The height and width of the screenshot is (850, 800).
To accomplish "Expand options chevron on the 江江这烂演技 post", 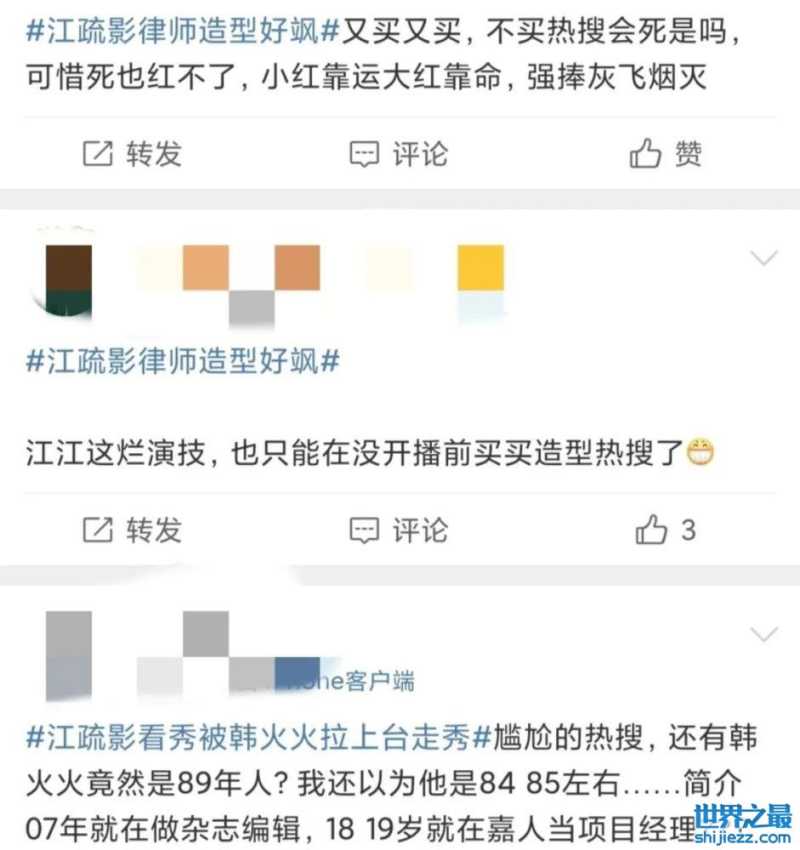I will point(764,259).
